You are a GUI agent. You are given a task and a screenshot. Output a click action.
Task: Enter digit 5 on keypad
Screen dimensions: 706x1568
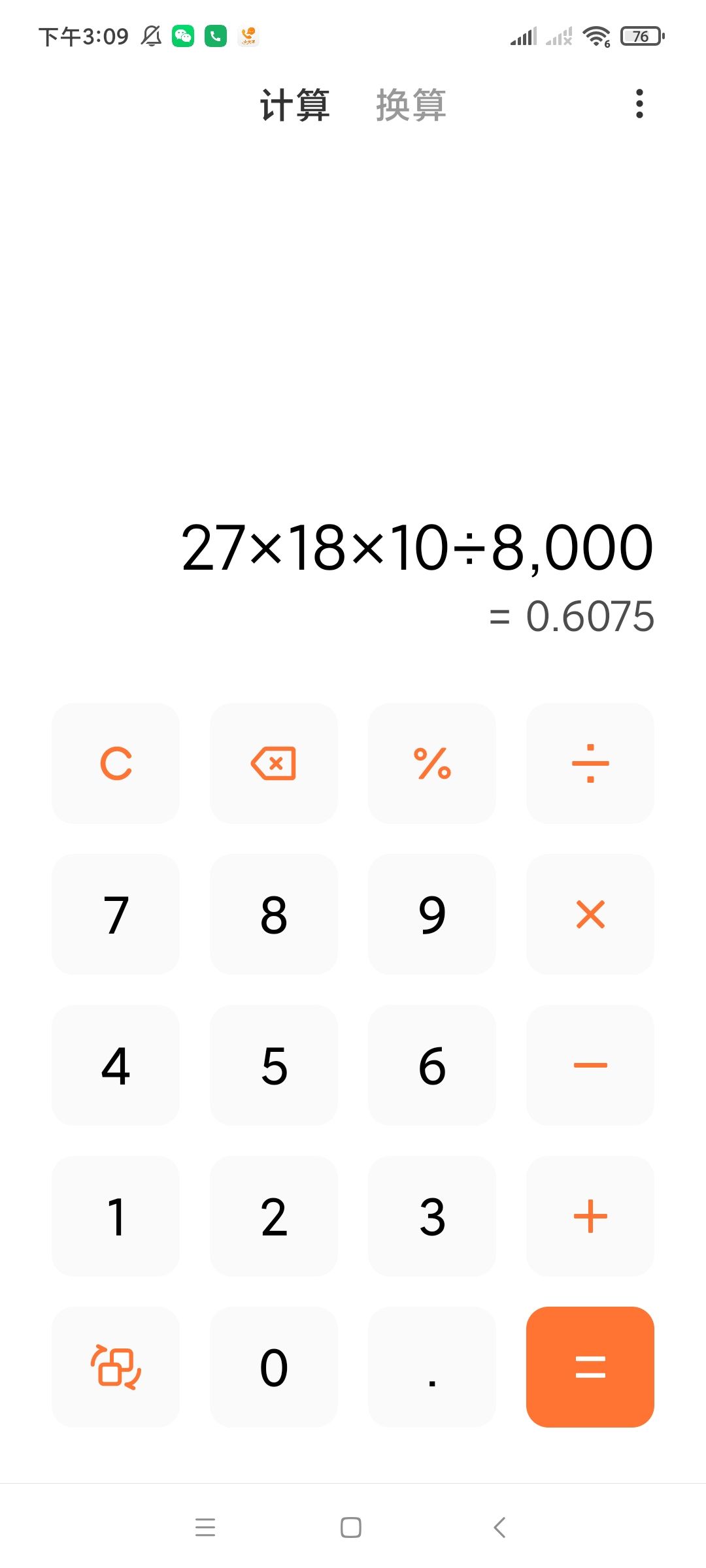pos(274,1065)
